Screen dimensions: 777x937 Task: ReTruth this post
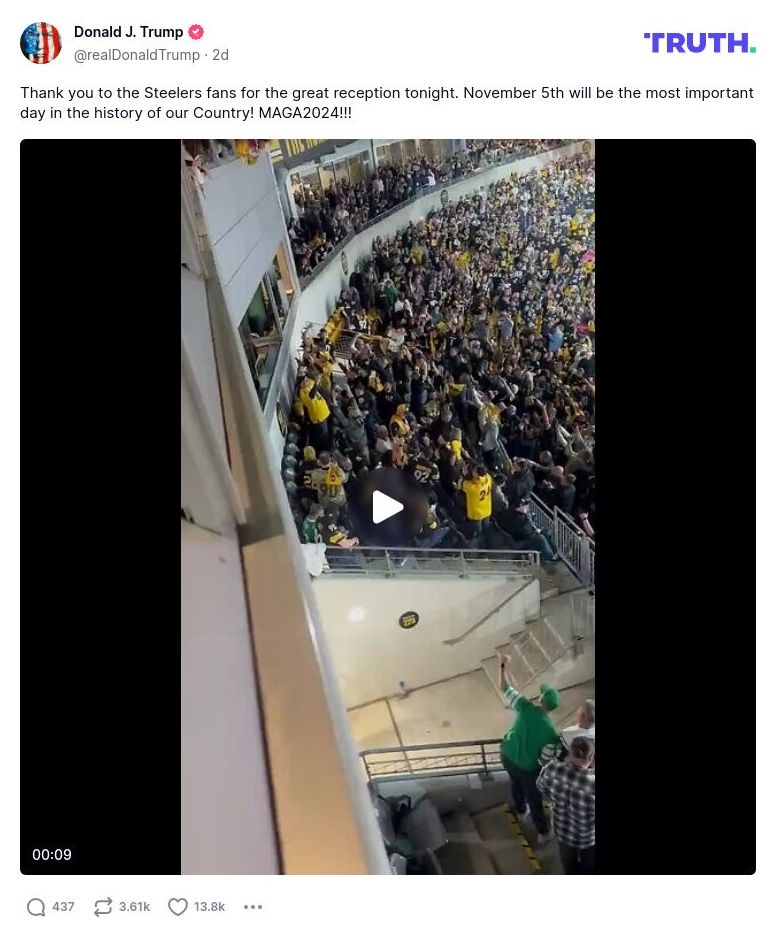coord(103,907)
